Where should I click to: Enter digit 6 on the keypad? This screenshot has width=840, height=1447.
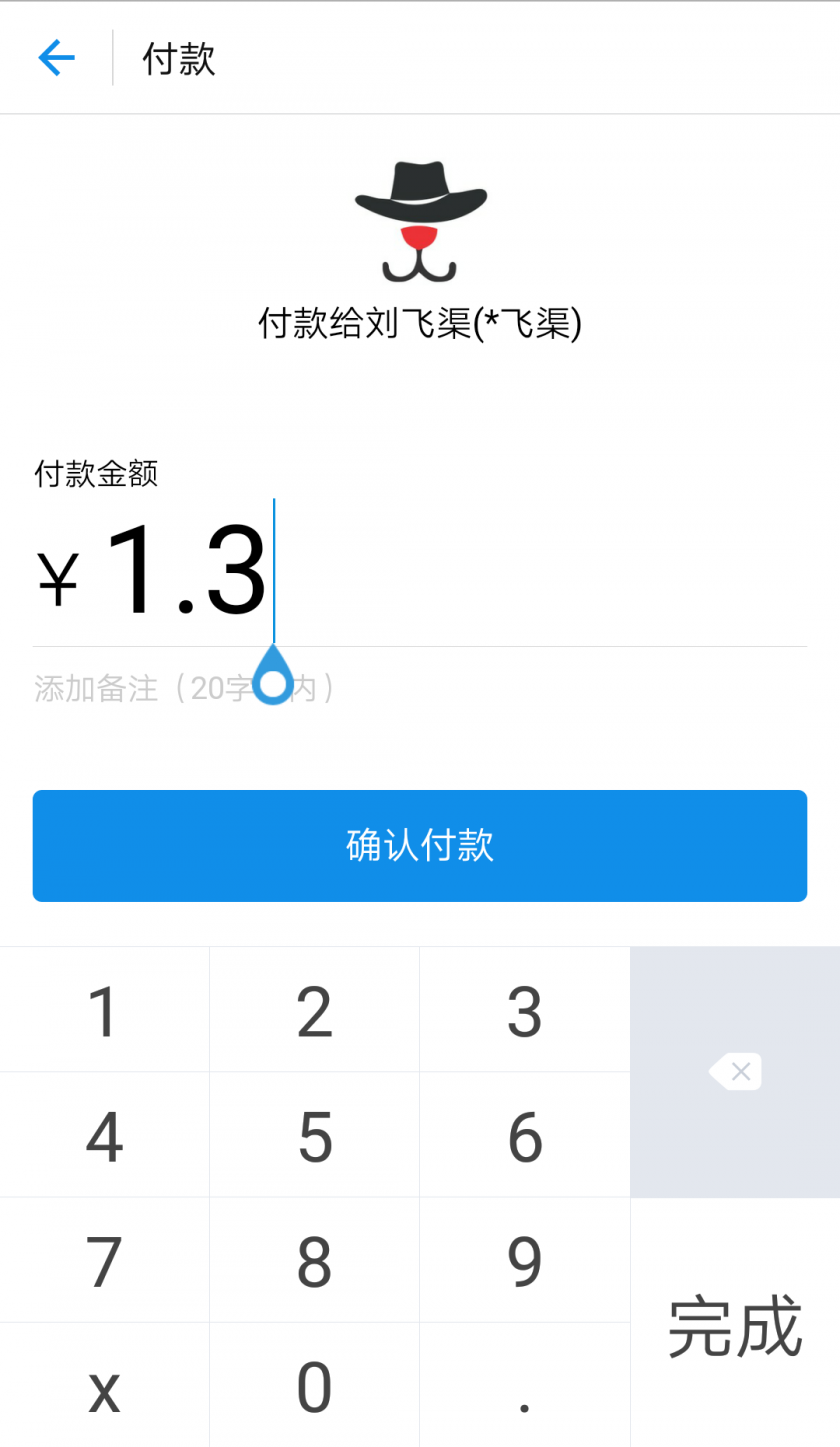(x=525, y=1135)
